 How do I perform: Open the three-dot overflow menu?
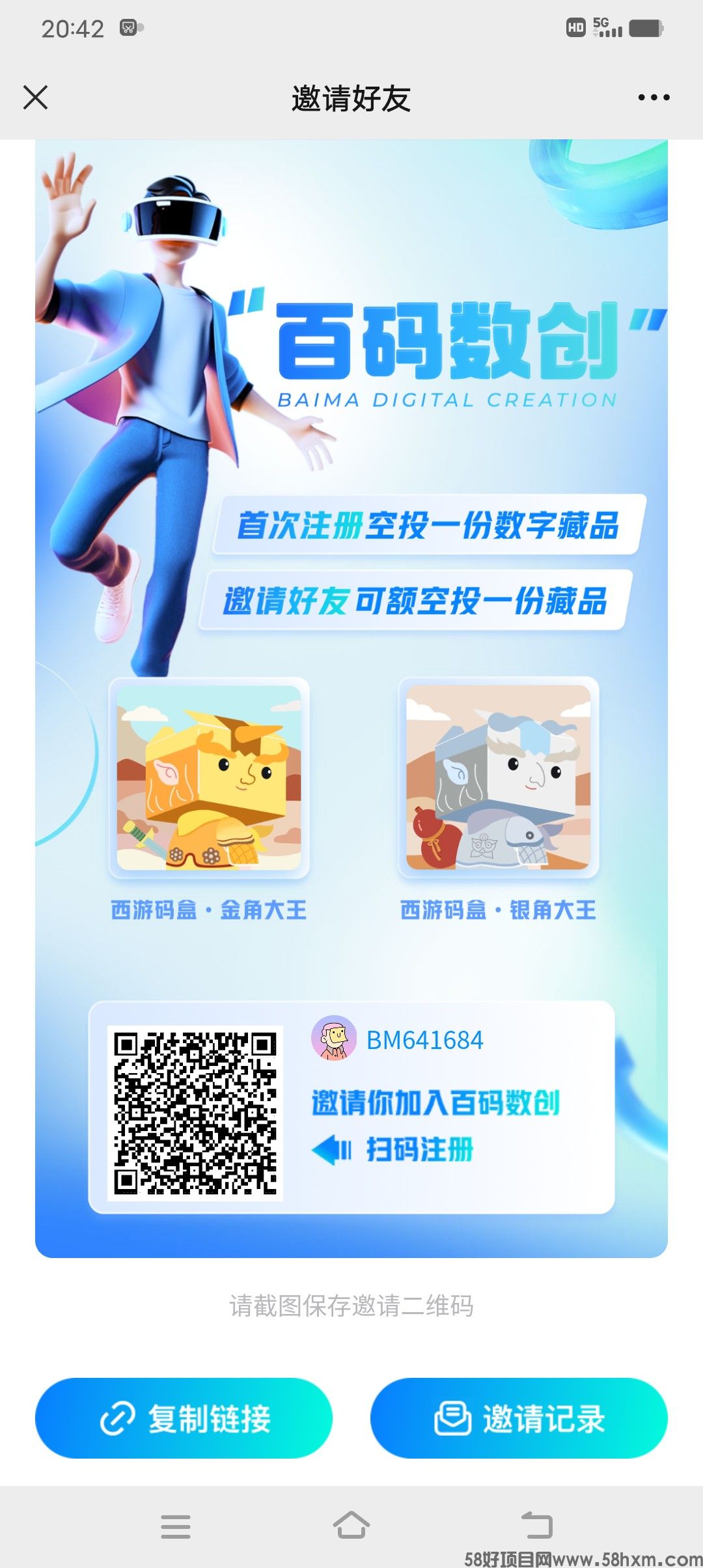(654, 98)
